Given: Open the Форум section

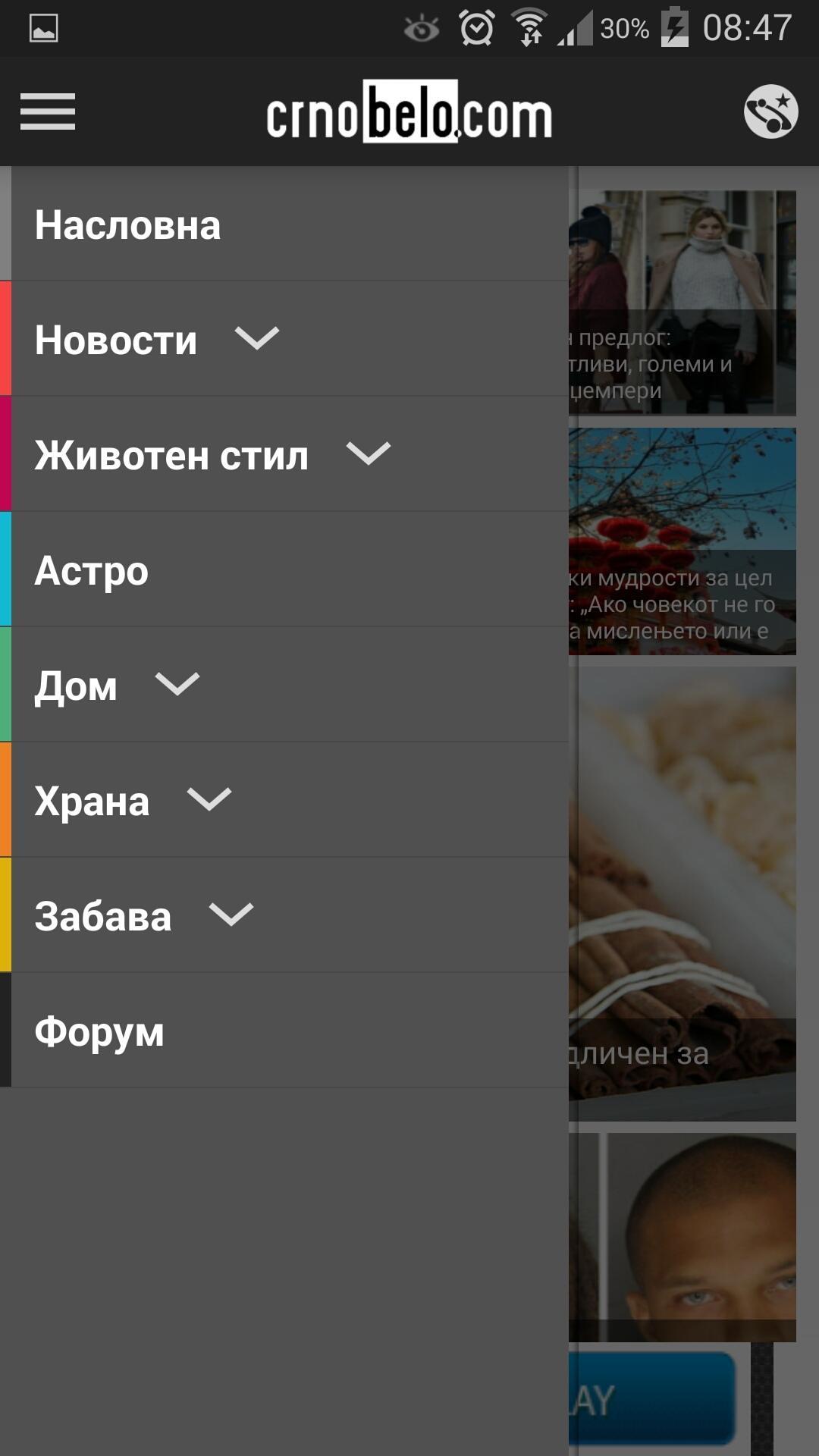Looking at the screenshot, I should click(x=99, y=1031).
